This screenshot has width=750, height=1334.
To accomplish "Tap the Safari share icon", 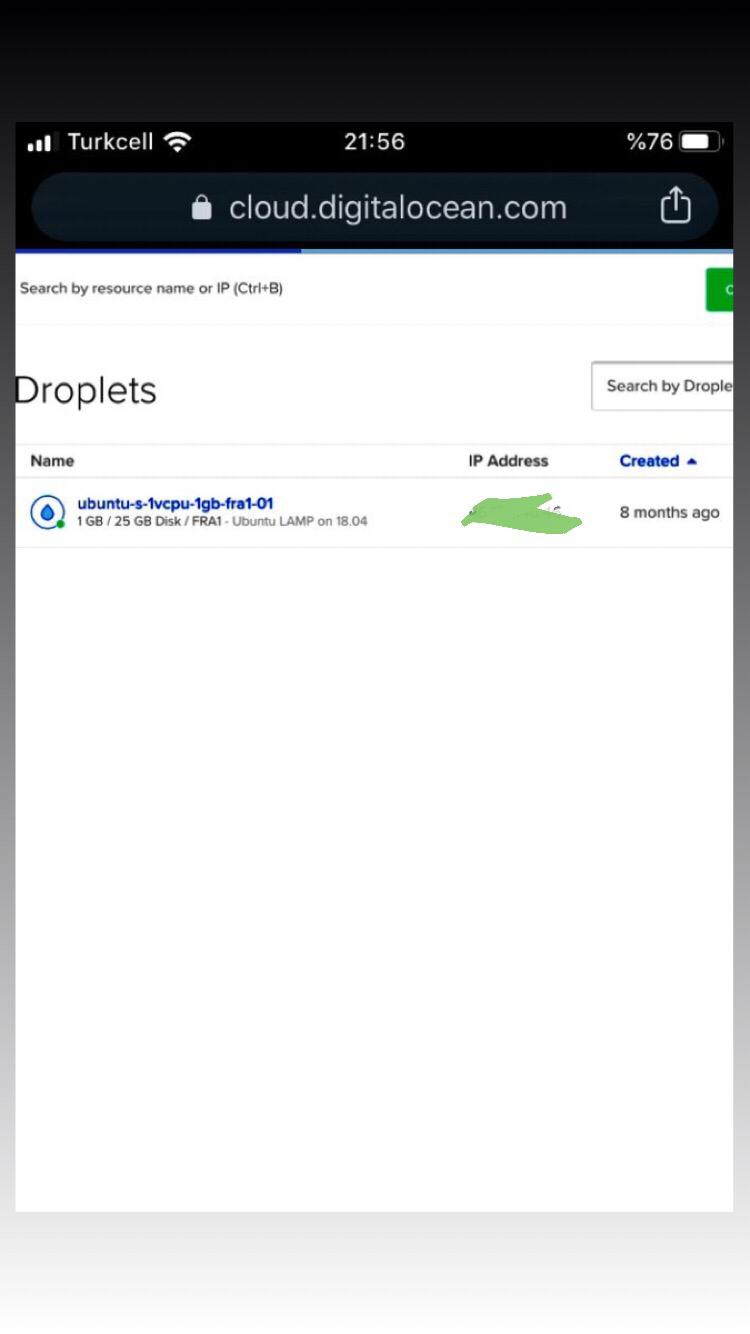I will tap(676, 206).
